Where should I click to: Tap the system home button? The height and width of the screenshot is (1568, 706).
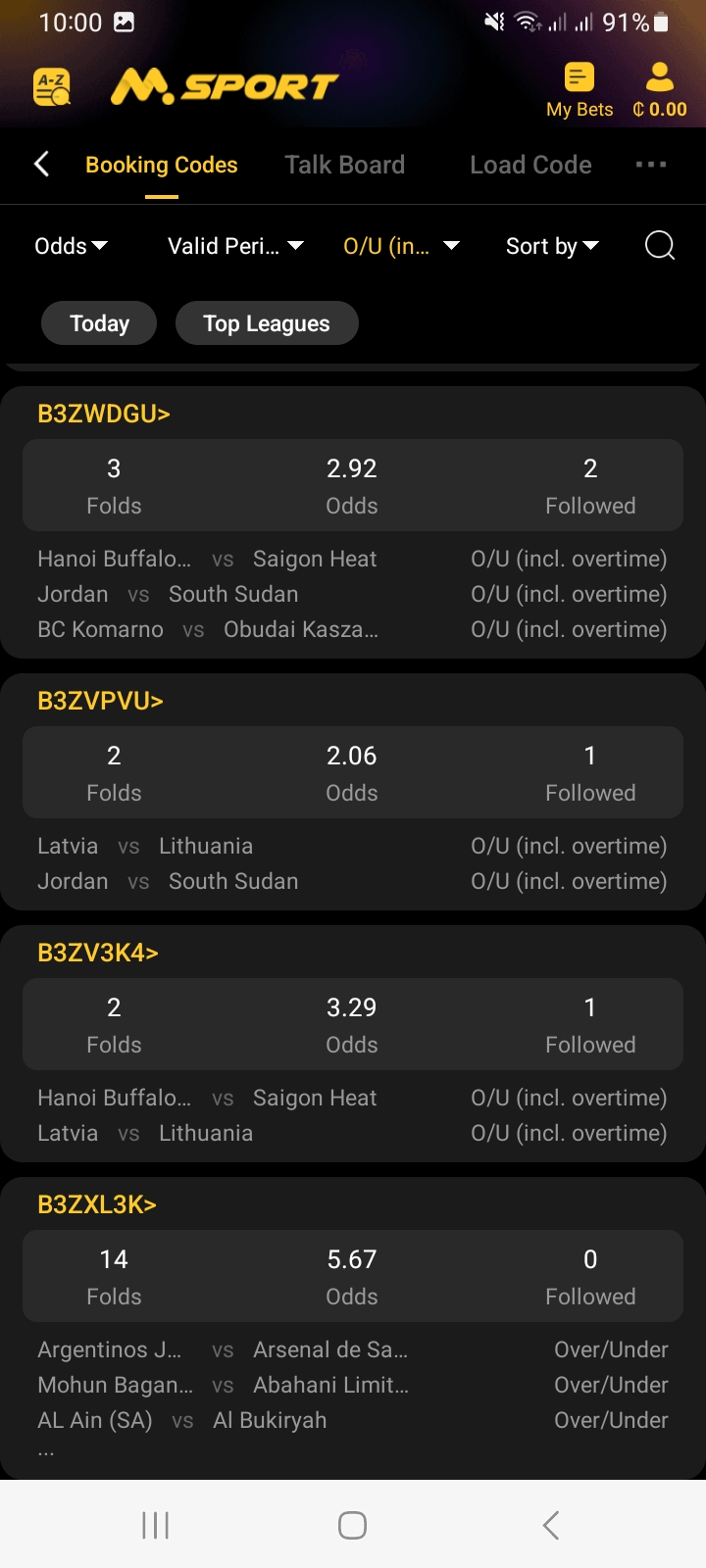352,1525
